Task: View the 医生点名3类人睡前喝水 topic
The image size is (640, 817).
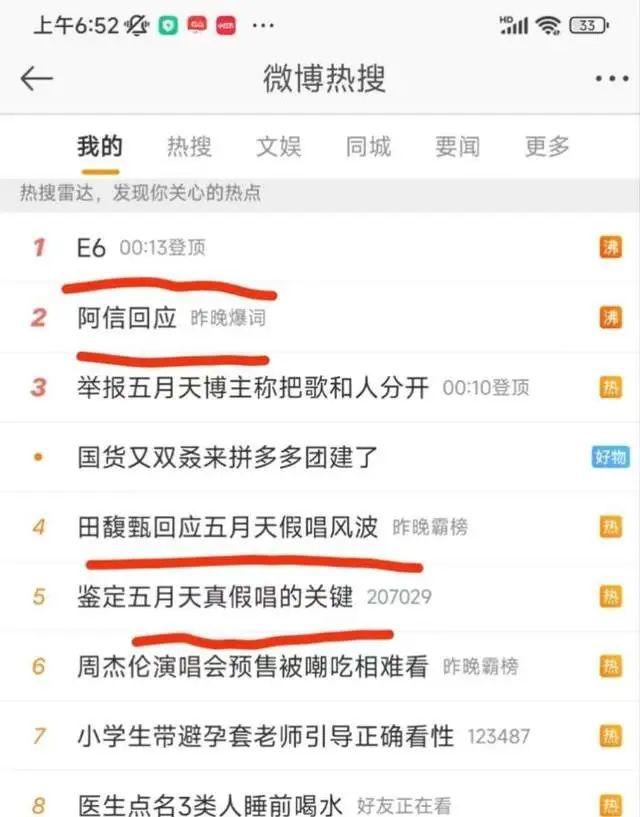Action: [210, 804]
